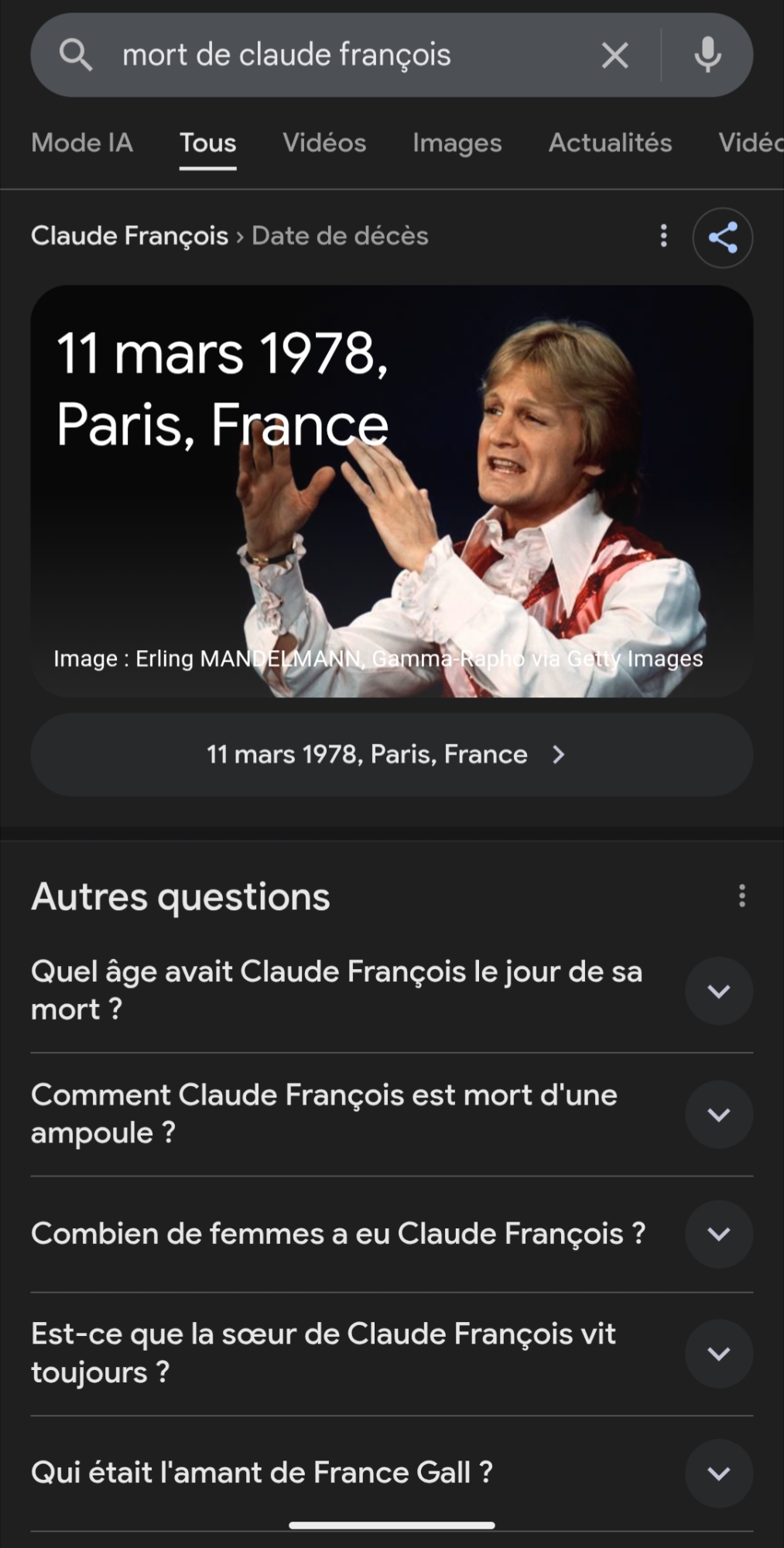Screen dimensions: 784x1548
Task: Share the date of death result
Action: click(722, 238)
